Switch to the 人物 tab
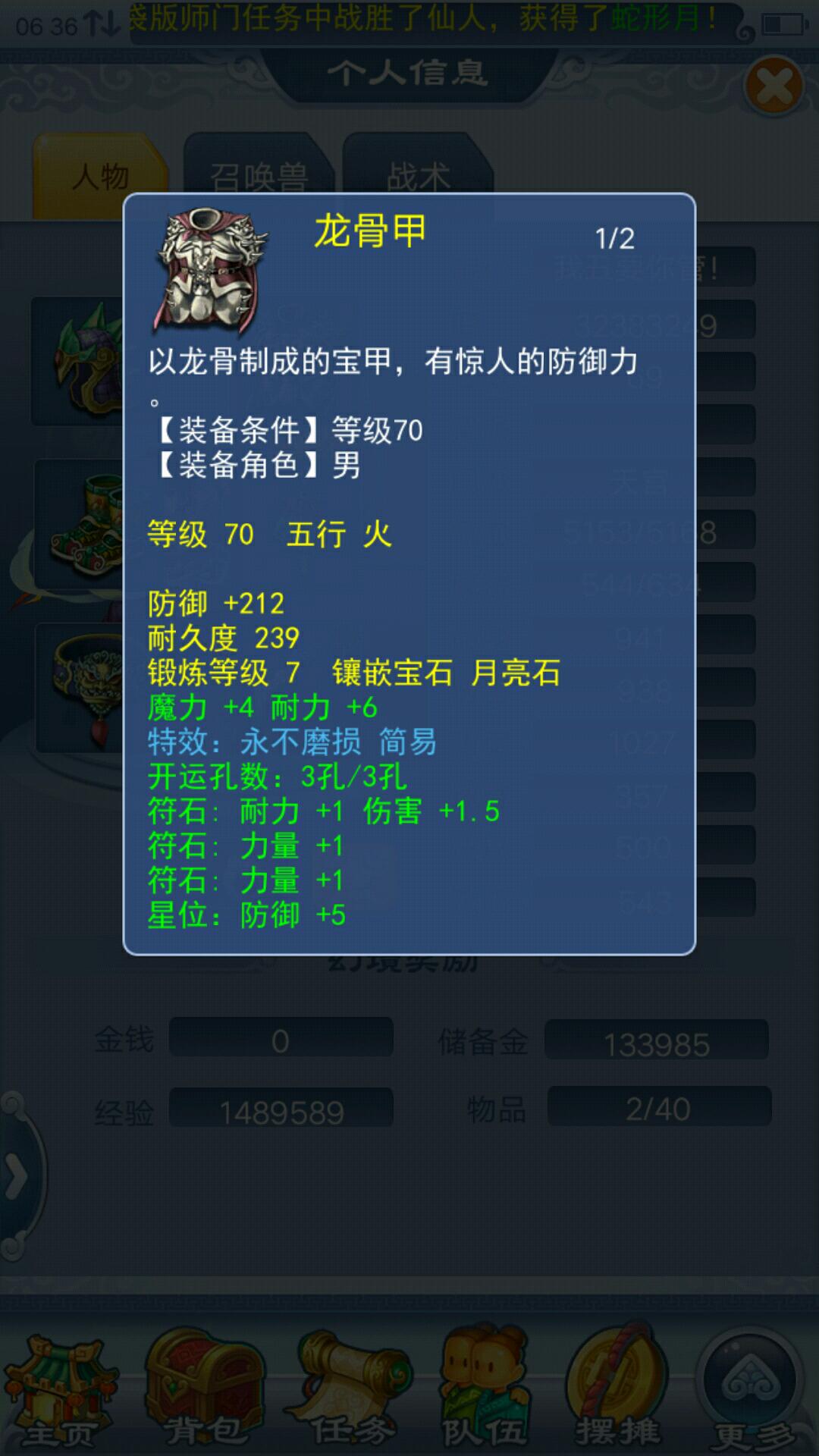 [x=100, y=177]
